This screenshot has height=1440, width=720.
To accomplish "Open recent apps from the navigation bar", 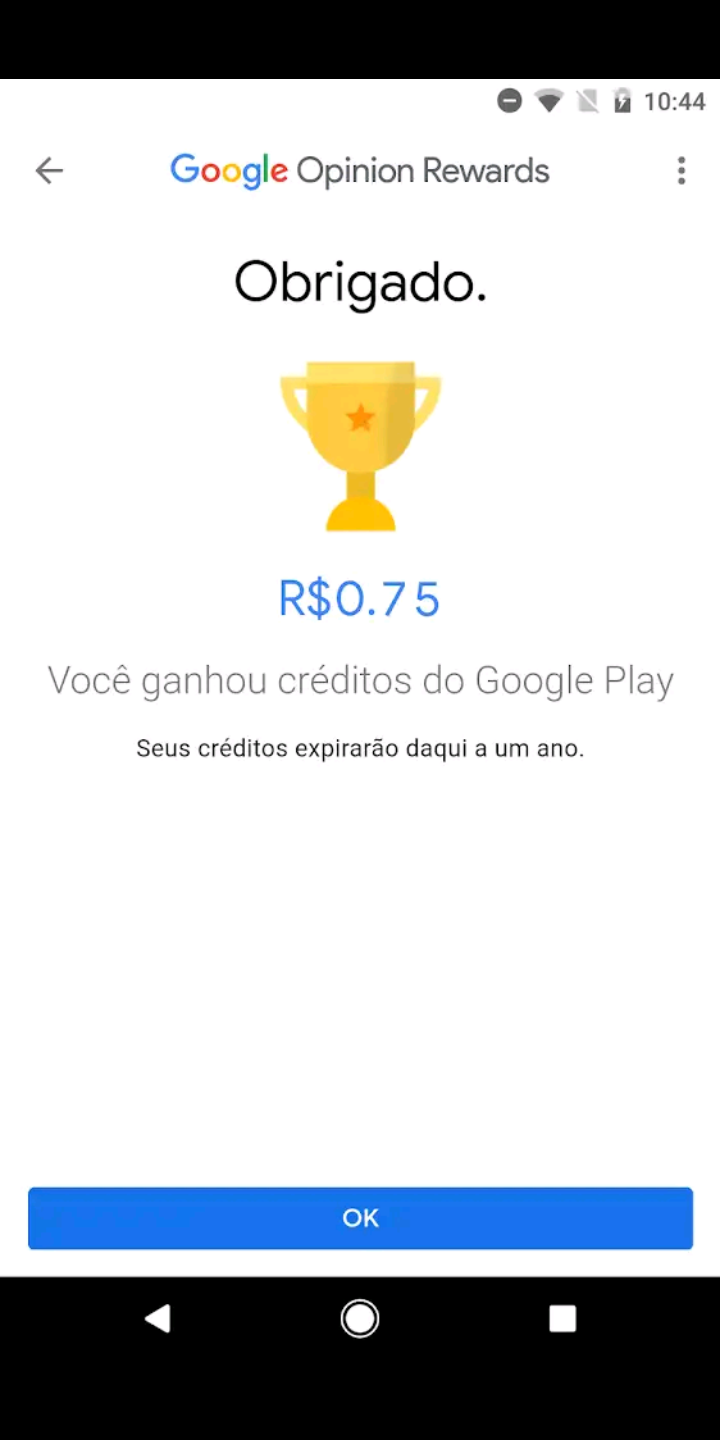I will 562,1319.
